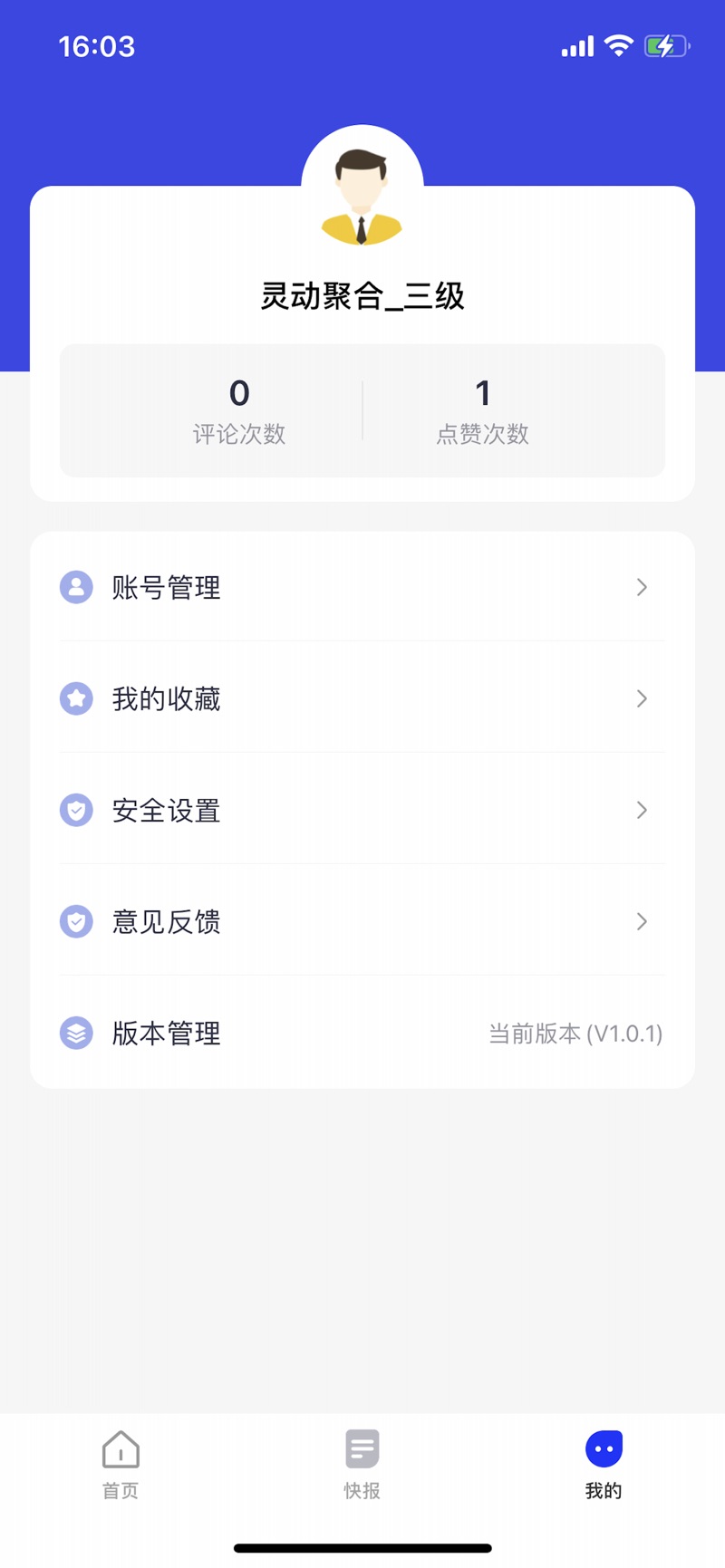Expand 安全设置 via its chevron arrow
The width and height of the screenshot is (725, 1568).
pyautogui.click(x=642, y=810)
